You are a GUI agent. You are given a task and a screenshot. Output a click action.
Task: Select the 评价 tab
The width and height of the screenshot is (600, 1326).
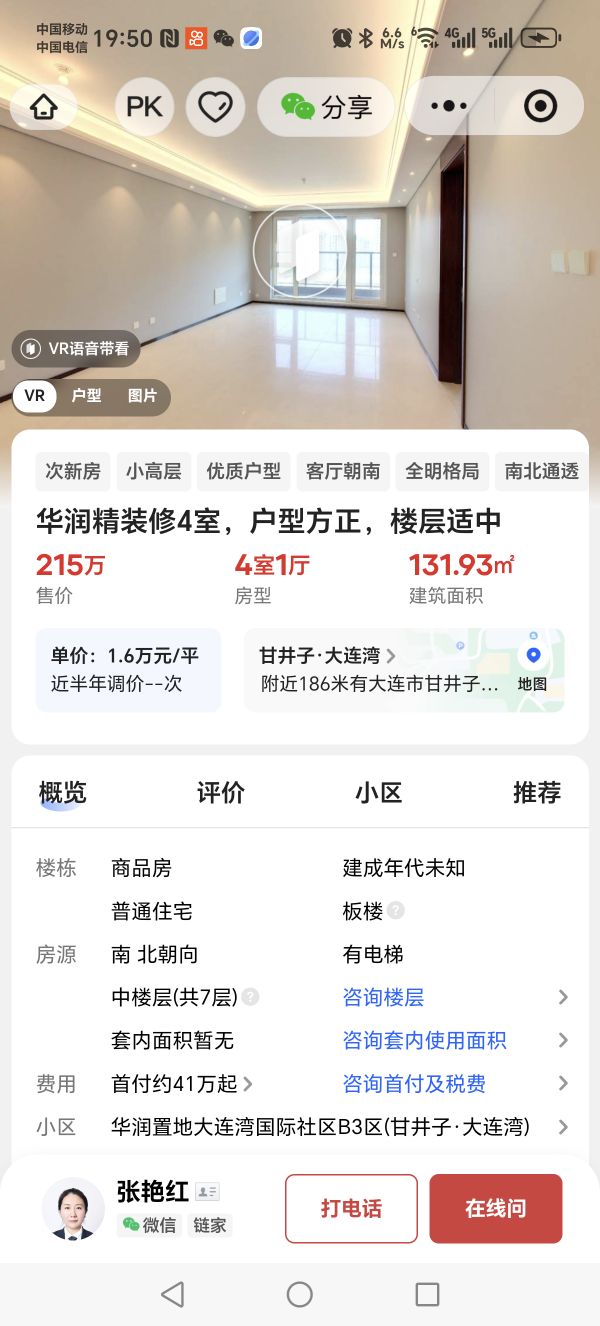[x=220, y=793]
